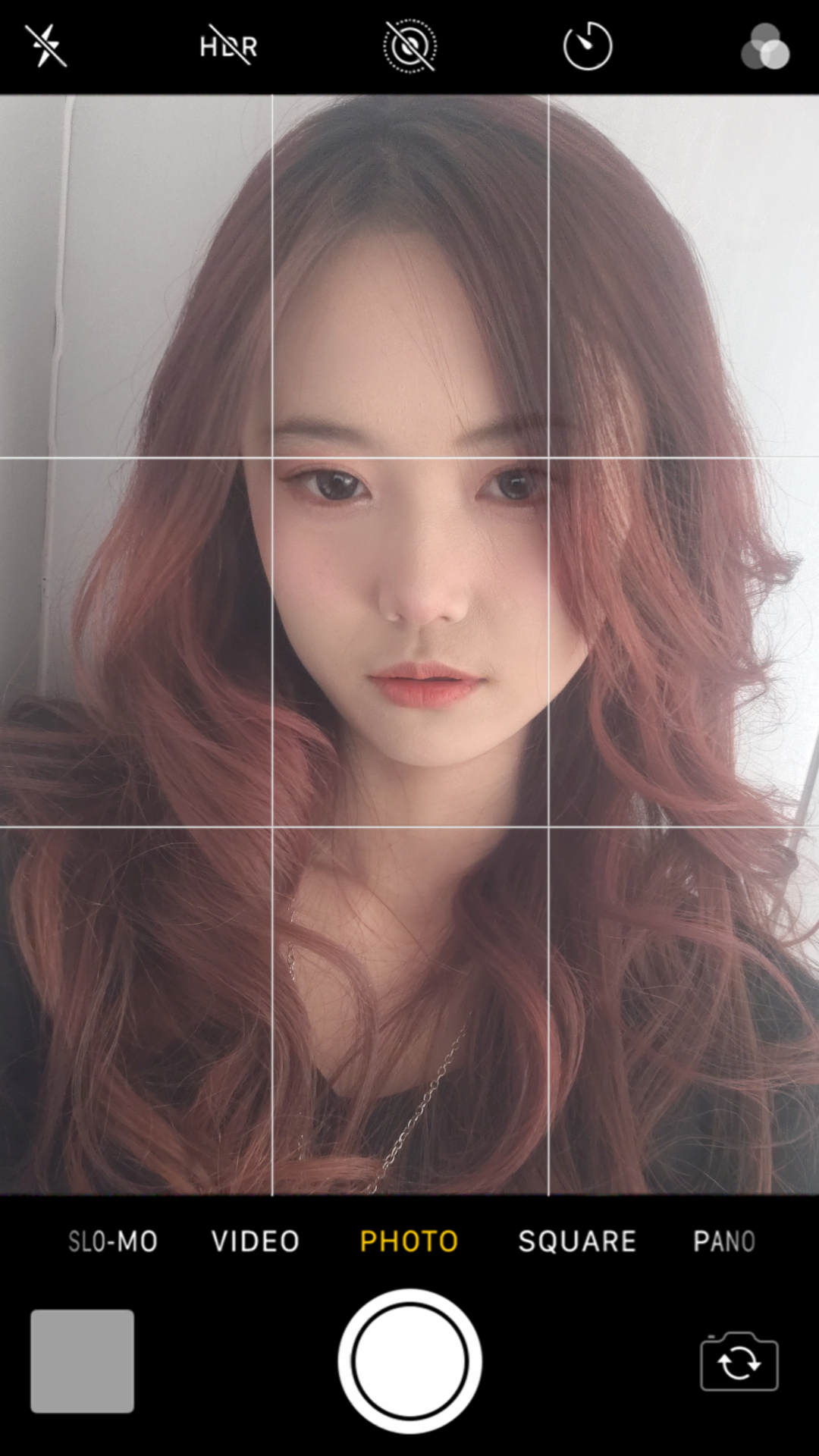Enable Live Photo
The height and width of the screenshot is (1456, 819).
click(409, 46)
